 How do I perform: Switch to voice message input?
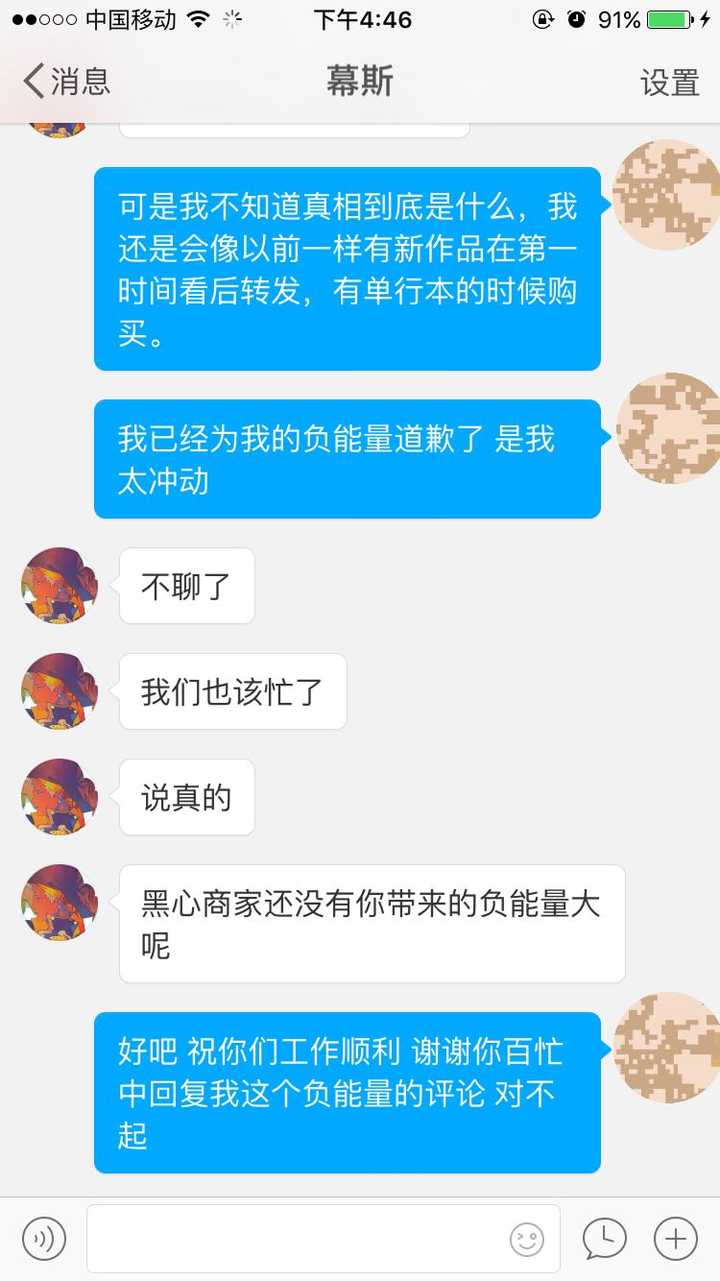tap(44, 1239)
